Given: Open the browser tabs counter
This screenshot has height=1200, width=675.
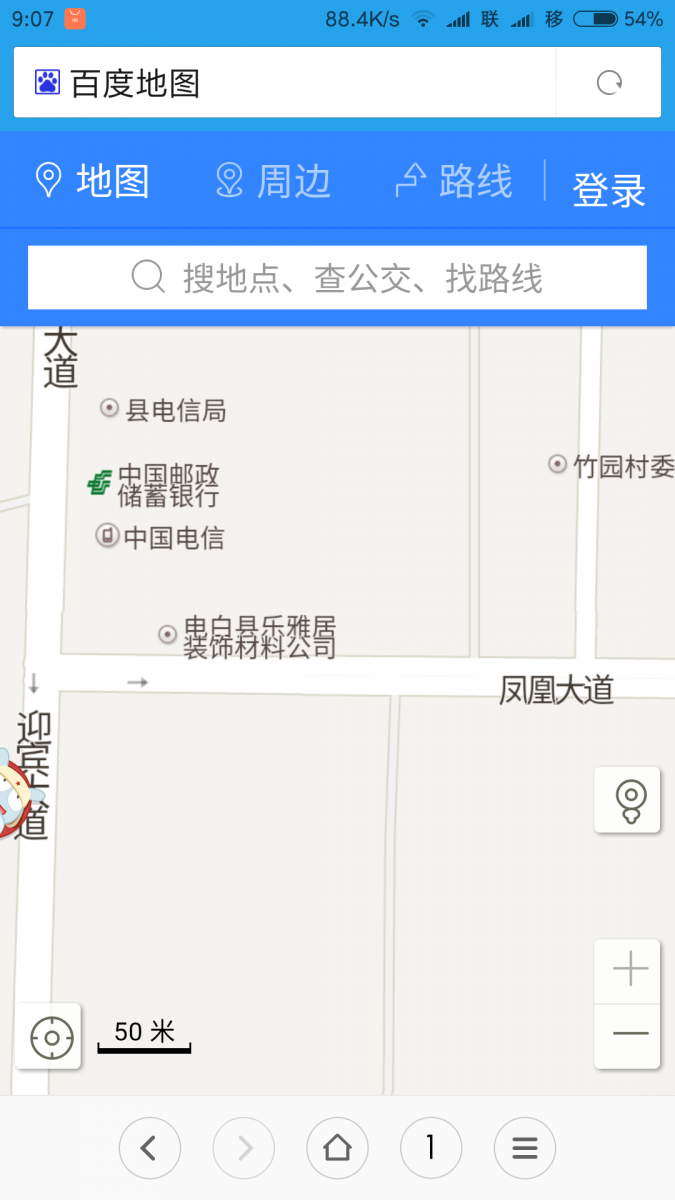Looking at the screenshot, I should coord(431,1148).
